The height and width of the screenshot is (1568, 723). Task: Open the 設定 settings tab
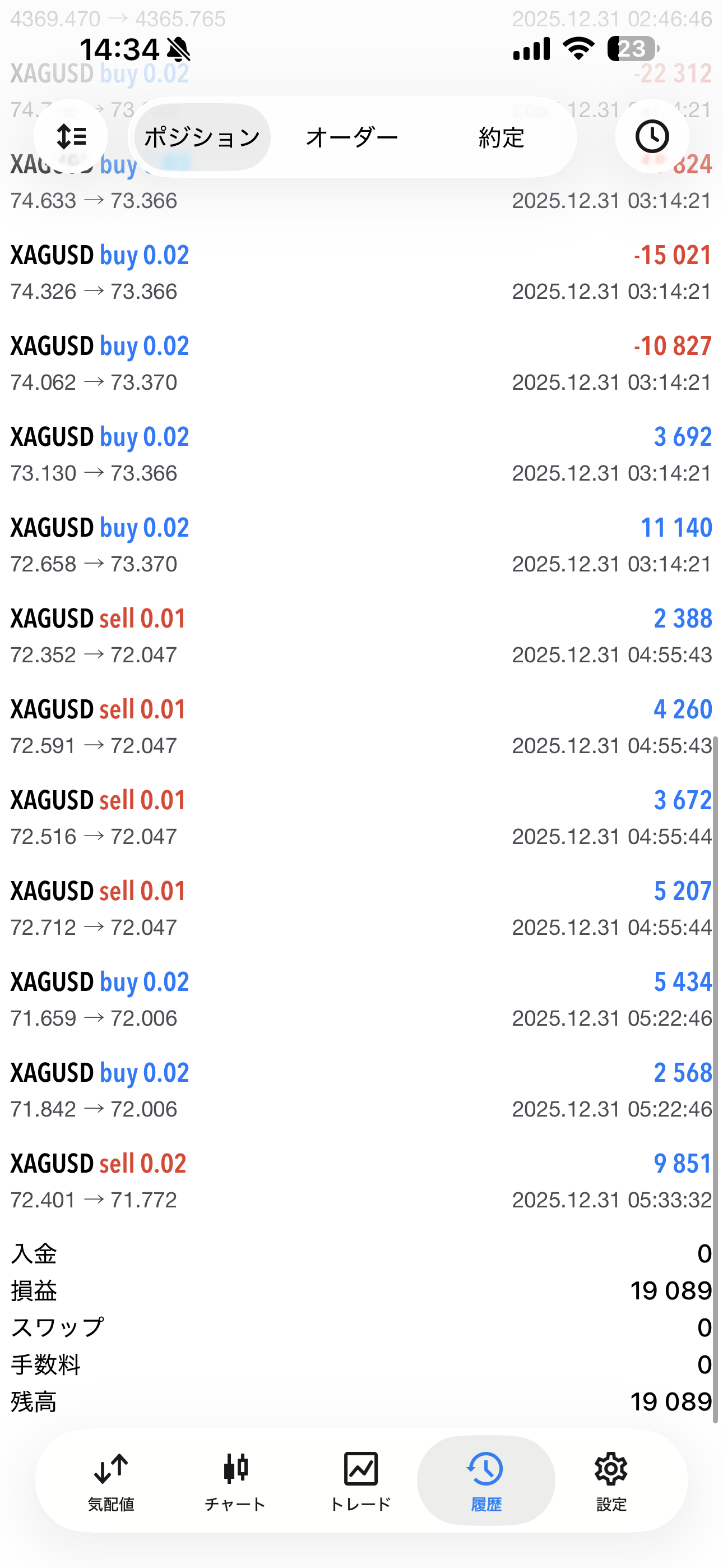(610, 1481)
